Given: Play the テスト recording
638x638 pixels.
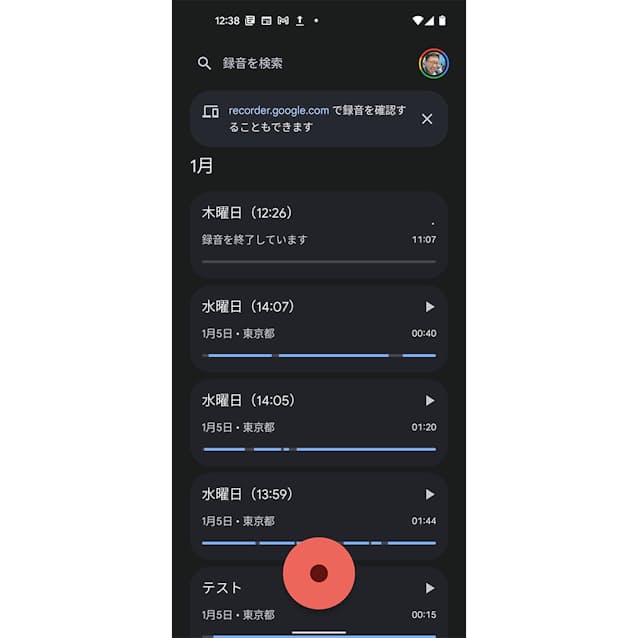Looking at the screenshot, I should tap(430, 588).
